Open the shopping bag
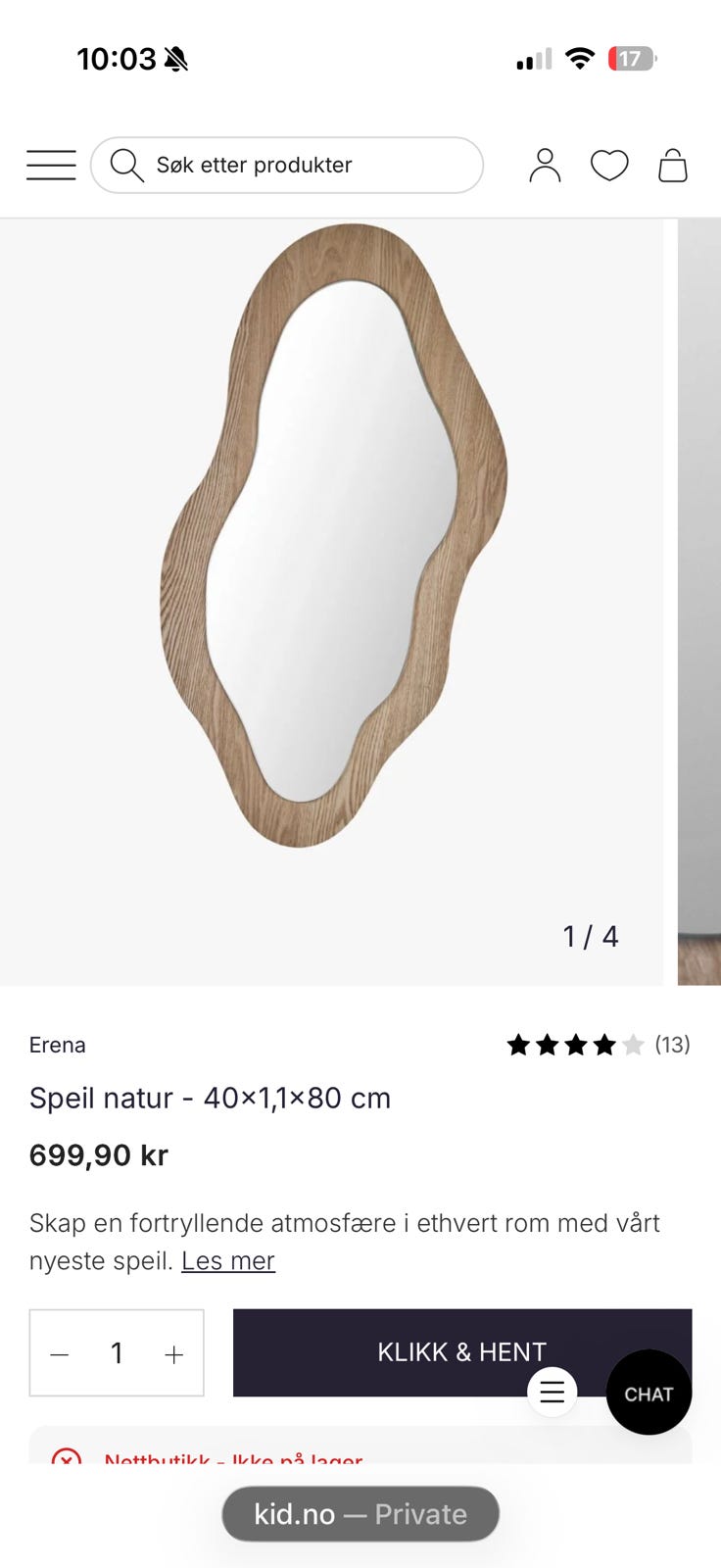 [x=673, y=165]
